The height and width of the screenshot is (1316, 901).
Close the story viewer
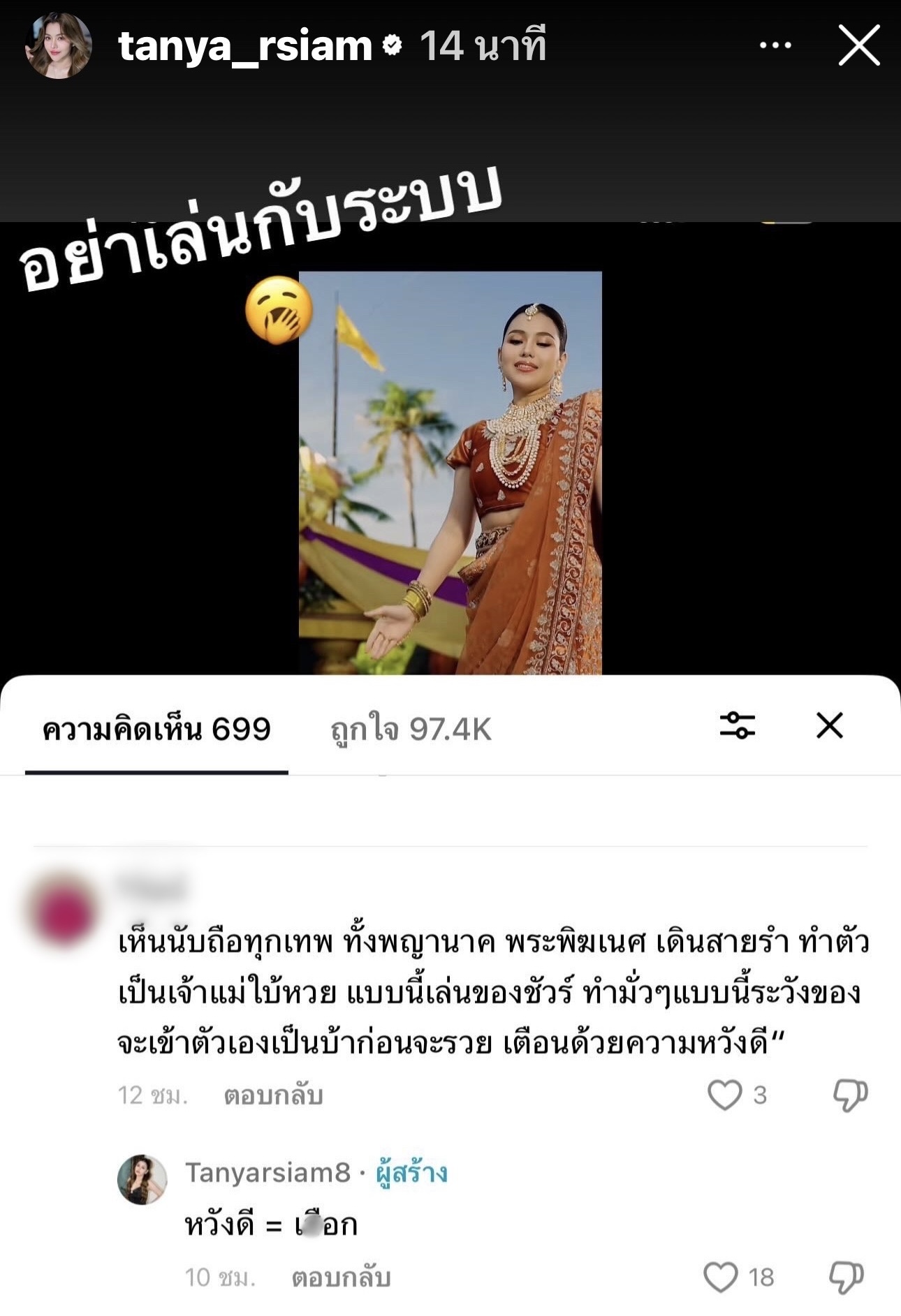(858, 45)
